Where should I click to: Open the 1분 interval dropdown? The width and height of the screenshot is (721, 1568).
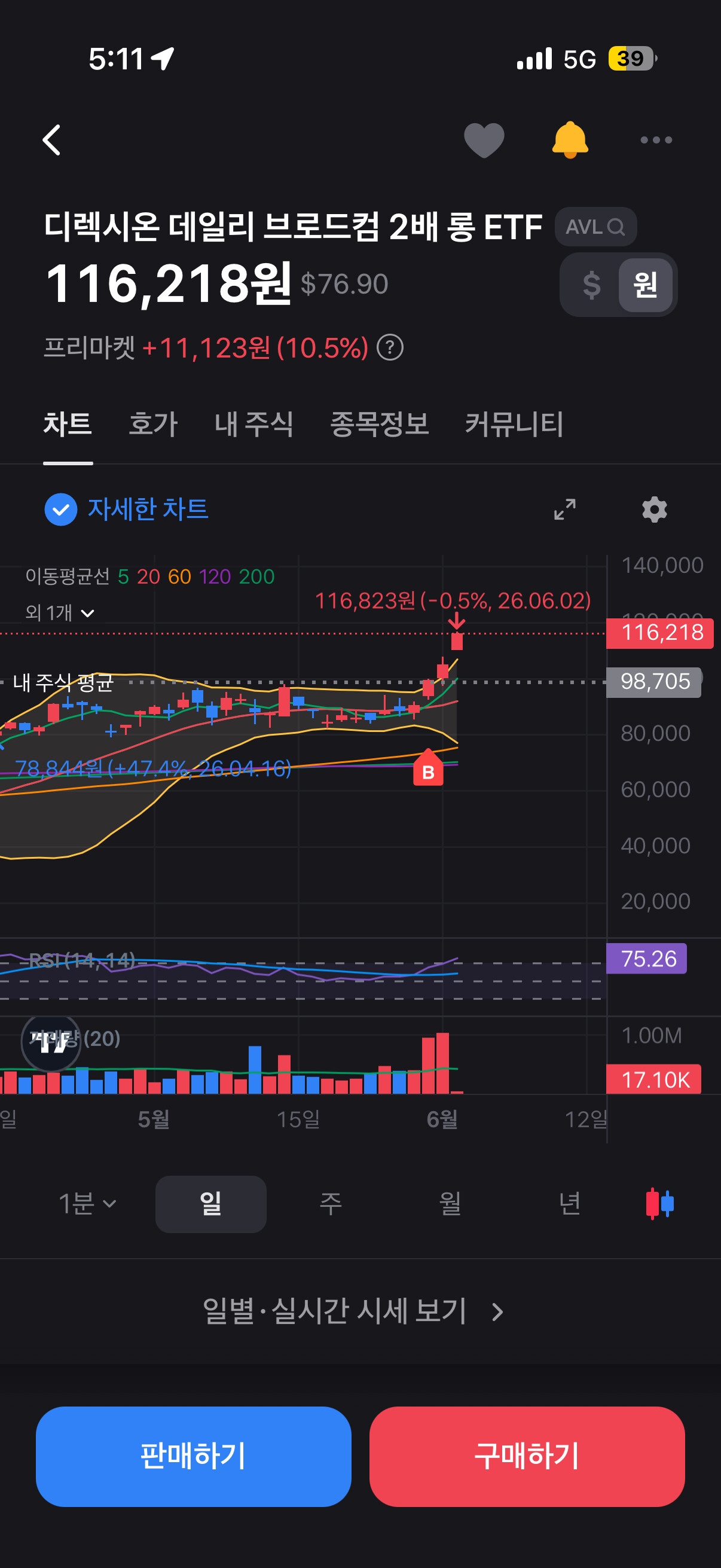coord(87,1203)
